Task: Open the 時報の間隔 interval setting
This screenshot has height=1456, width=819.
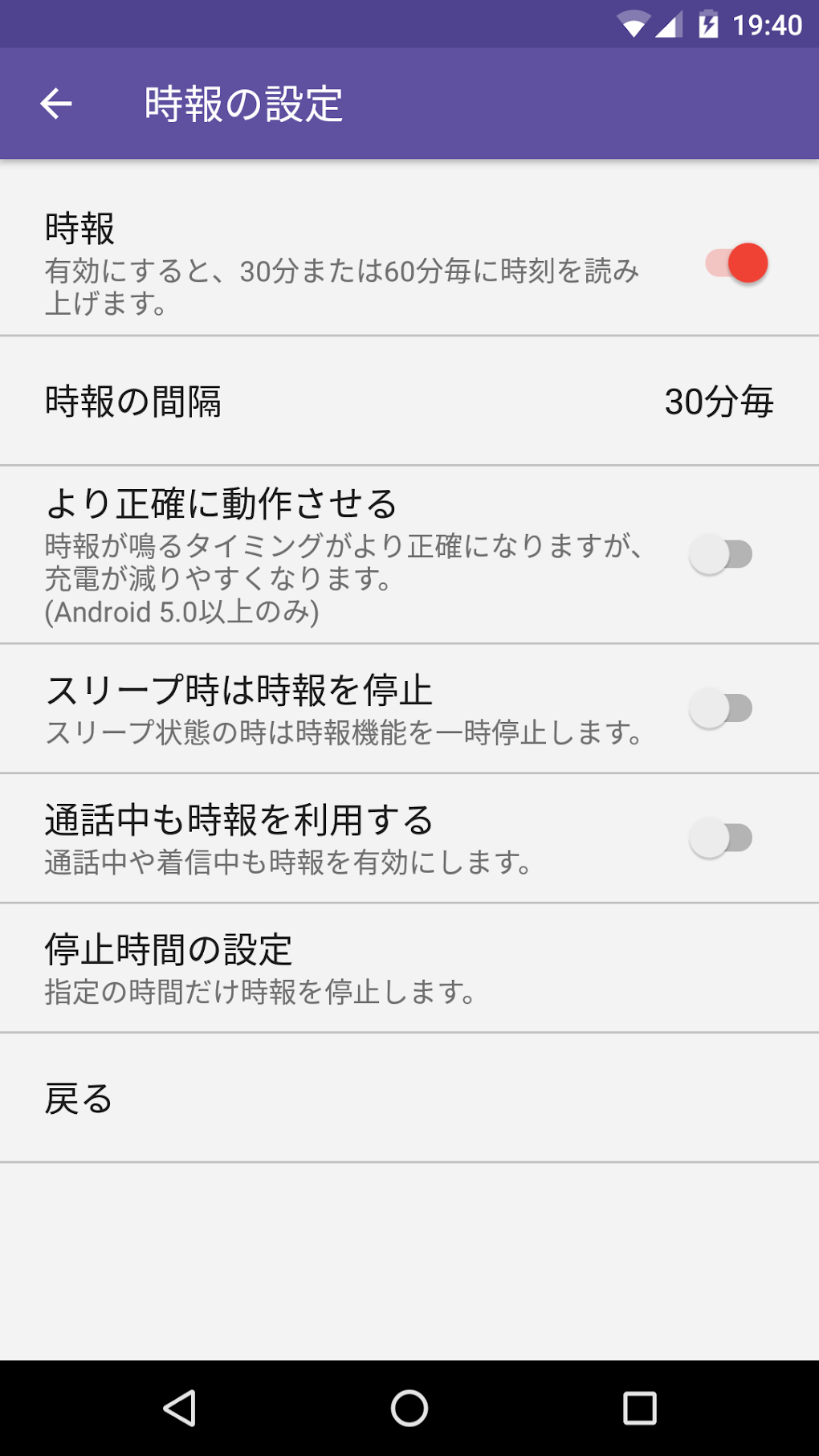Action: [x=409, y=402]
